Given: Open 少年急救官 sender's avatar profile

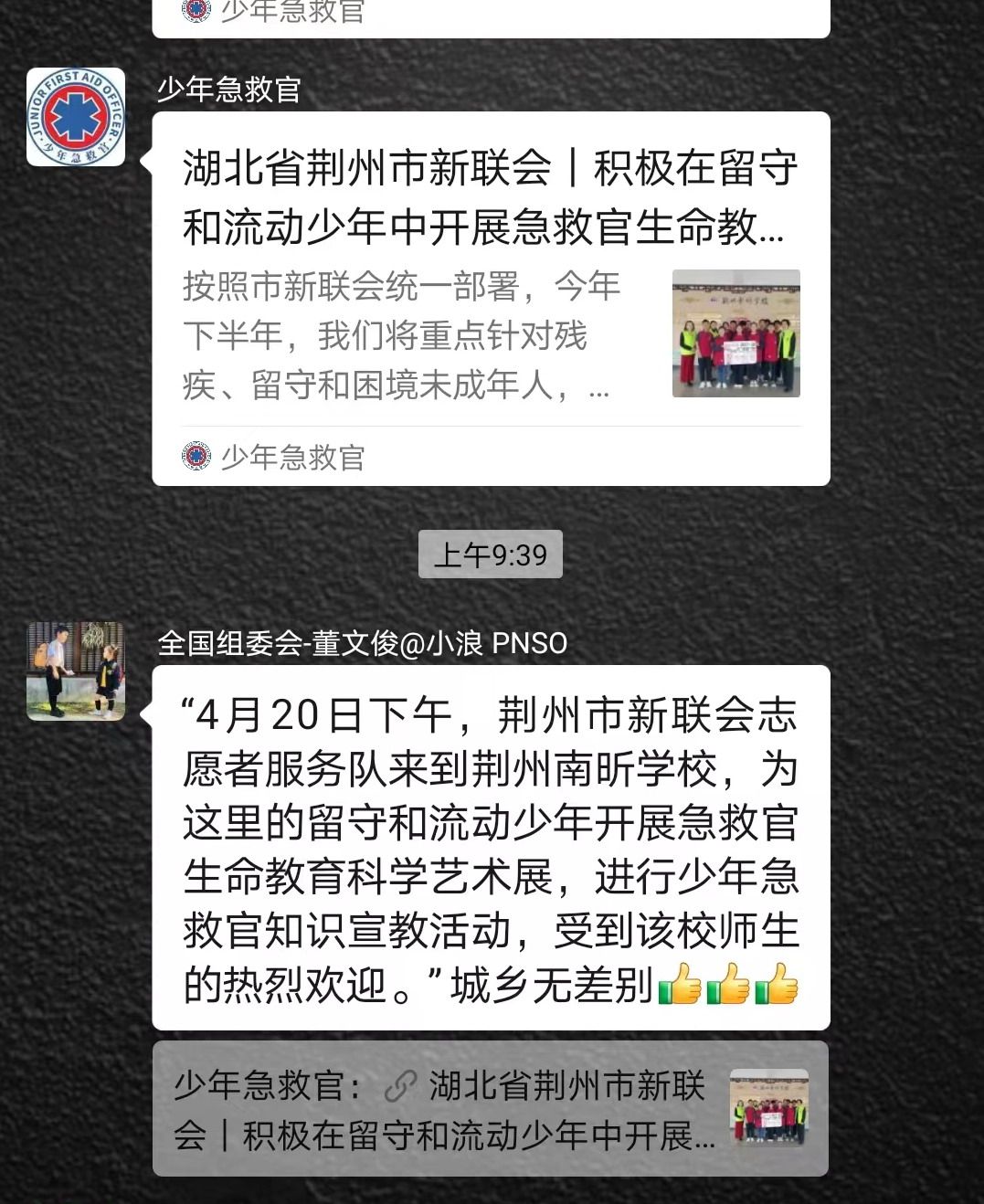Looking at the screenshot, I should point(76,117).
